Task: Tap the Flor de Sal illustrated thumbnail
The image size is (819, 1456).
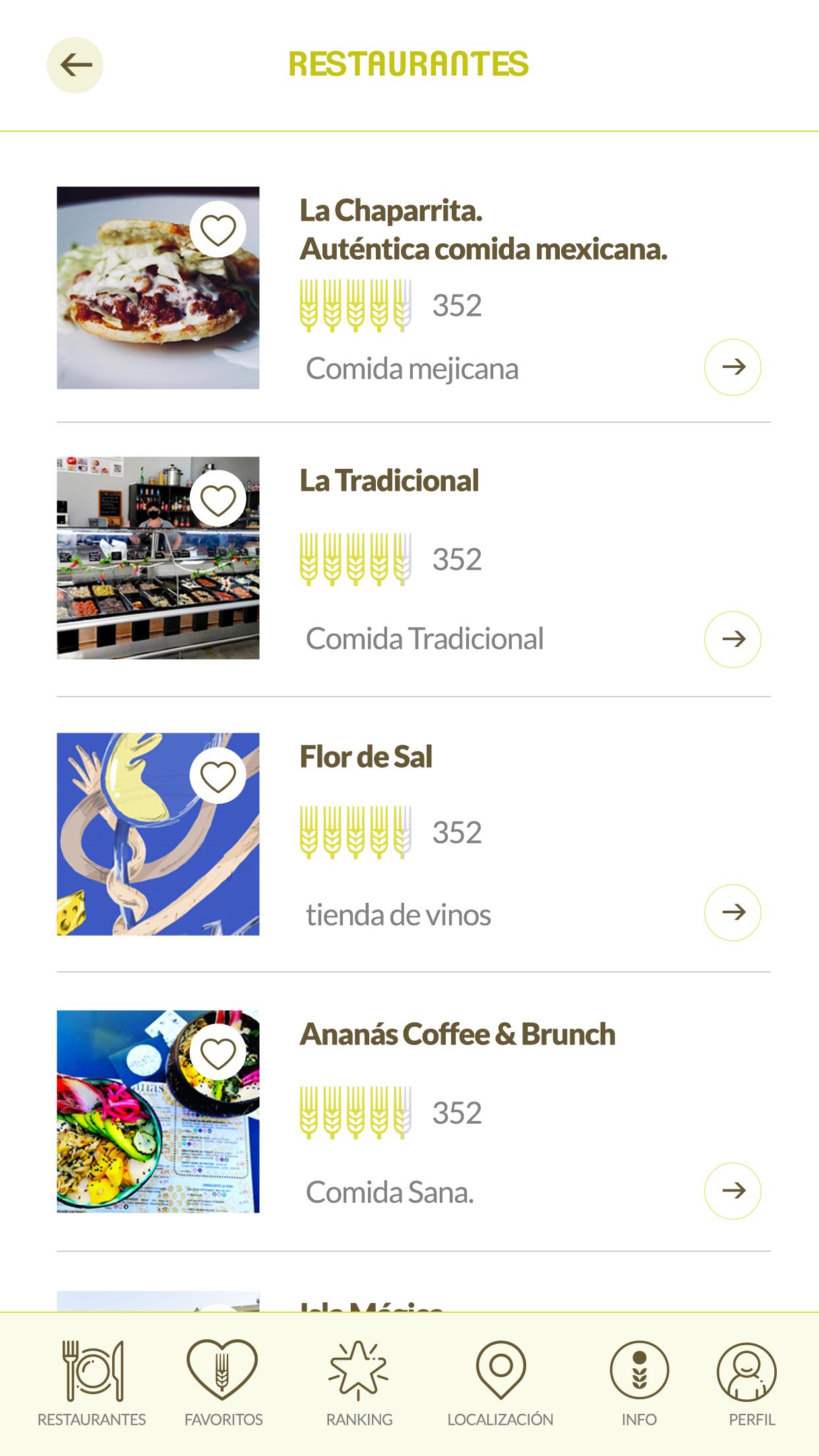Action: (158, 834)
